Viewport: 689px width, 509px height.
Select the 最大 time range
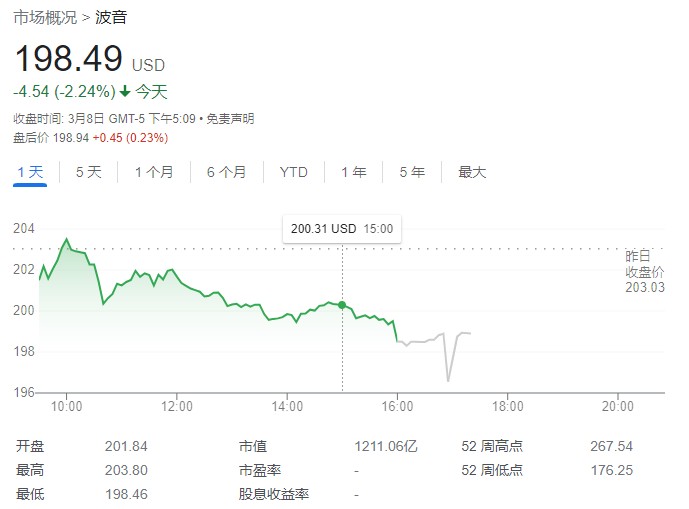(472, 172)
